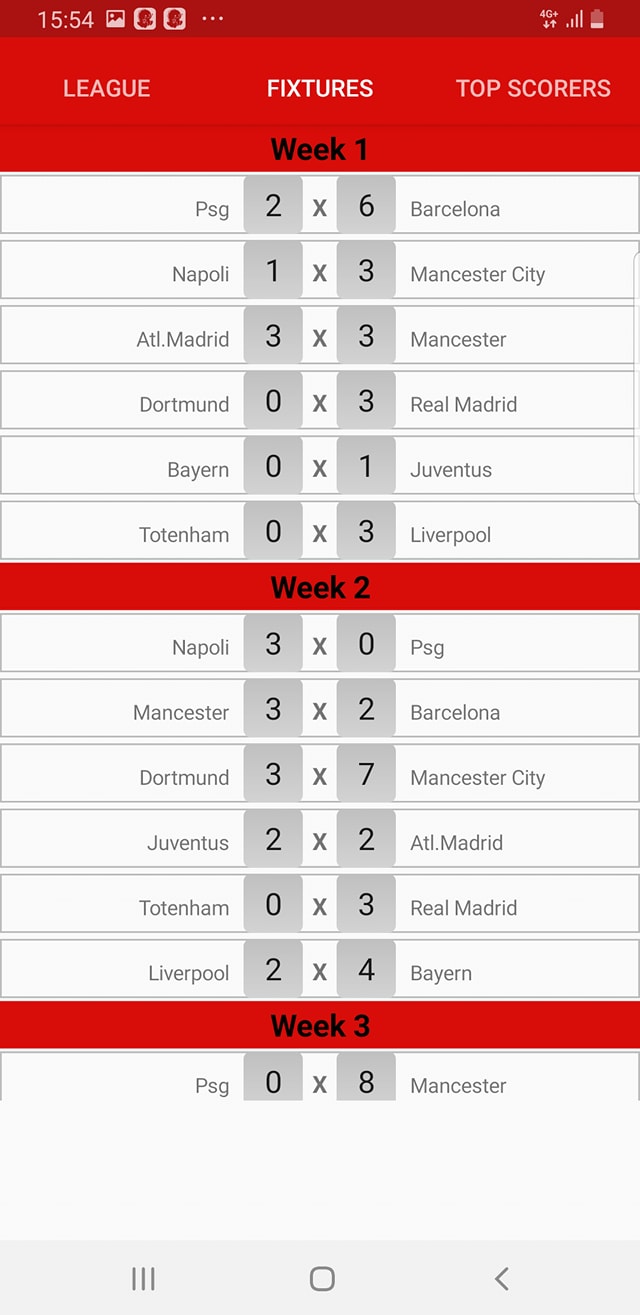This screenshot has height=1315, width=640.
Task: Select Liverpool vs Bayern match row
Action: coord(320,969)
